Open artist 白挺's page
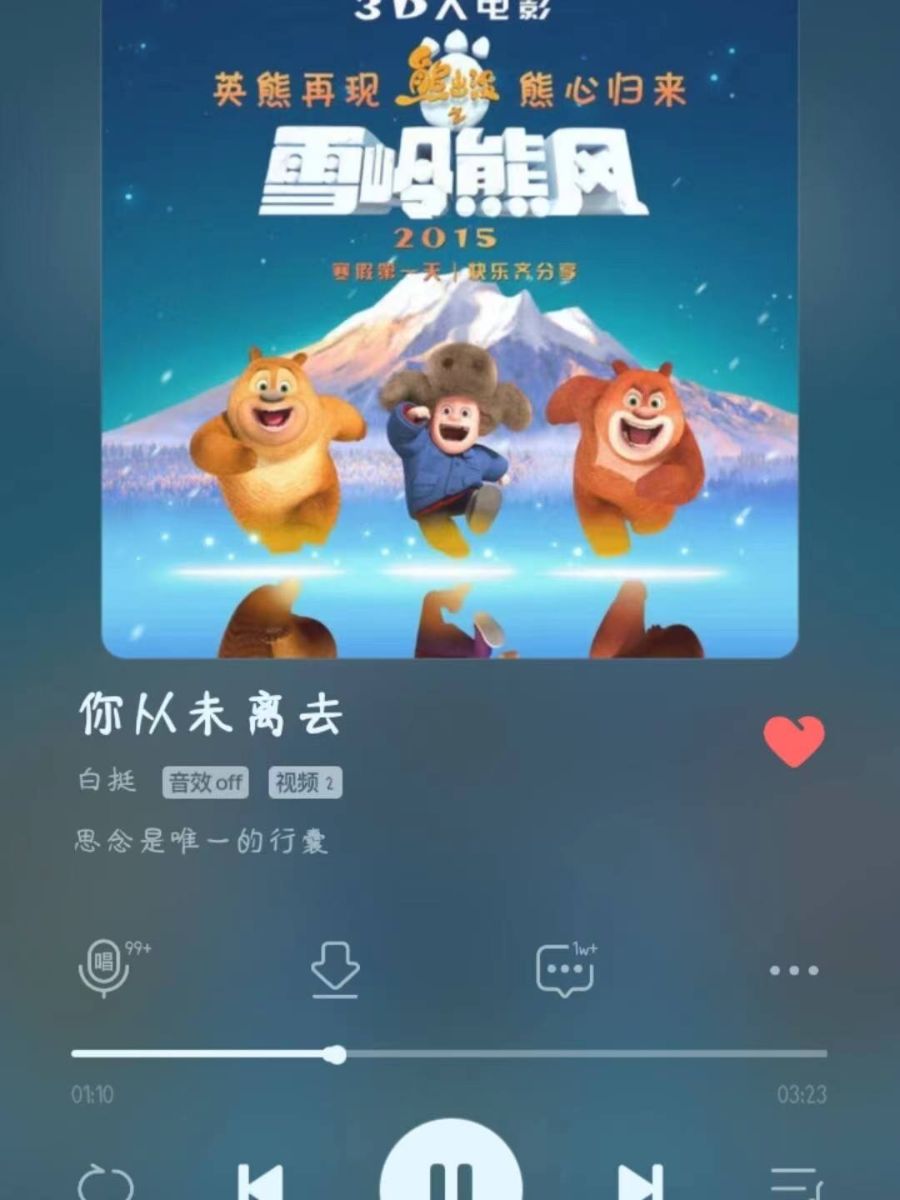The width and height of the screenshot is (900, 1200). pos(108,782)
